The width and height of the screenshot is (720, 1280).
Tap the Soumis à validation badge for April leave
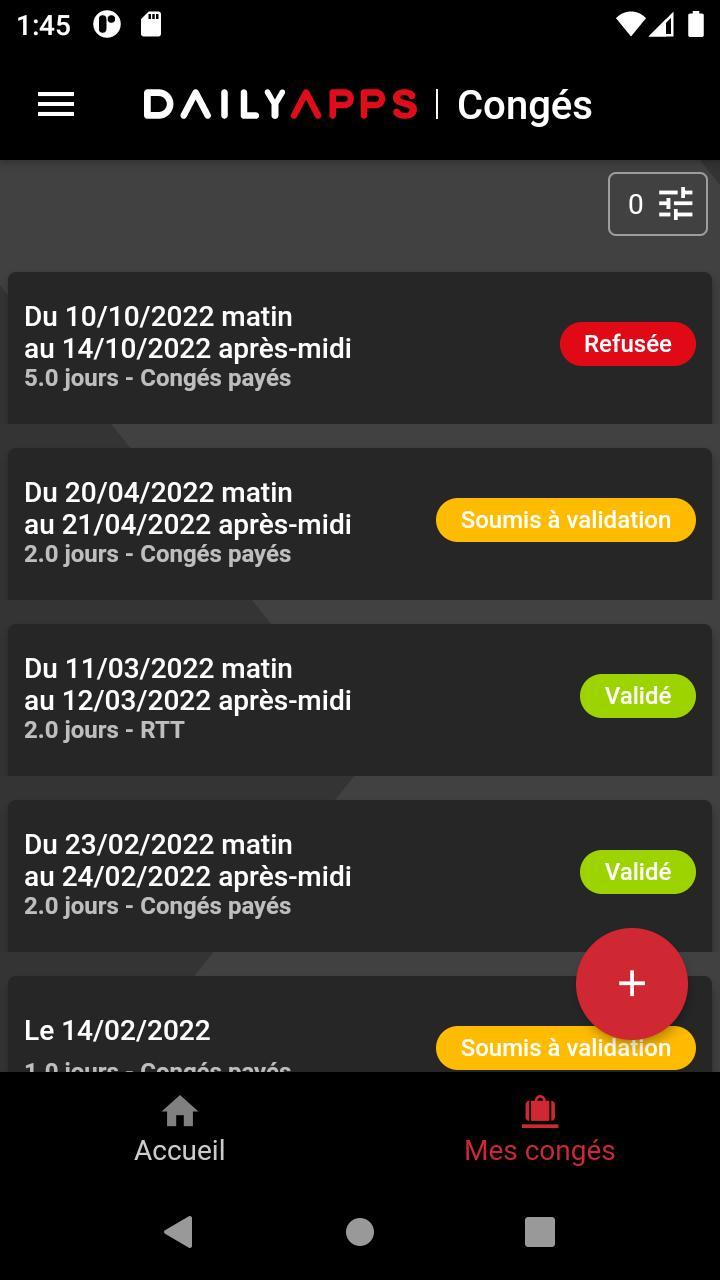565,519
